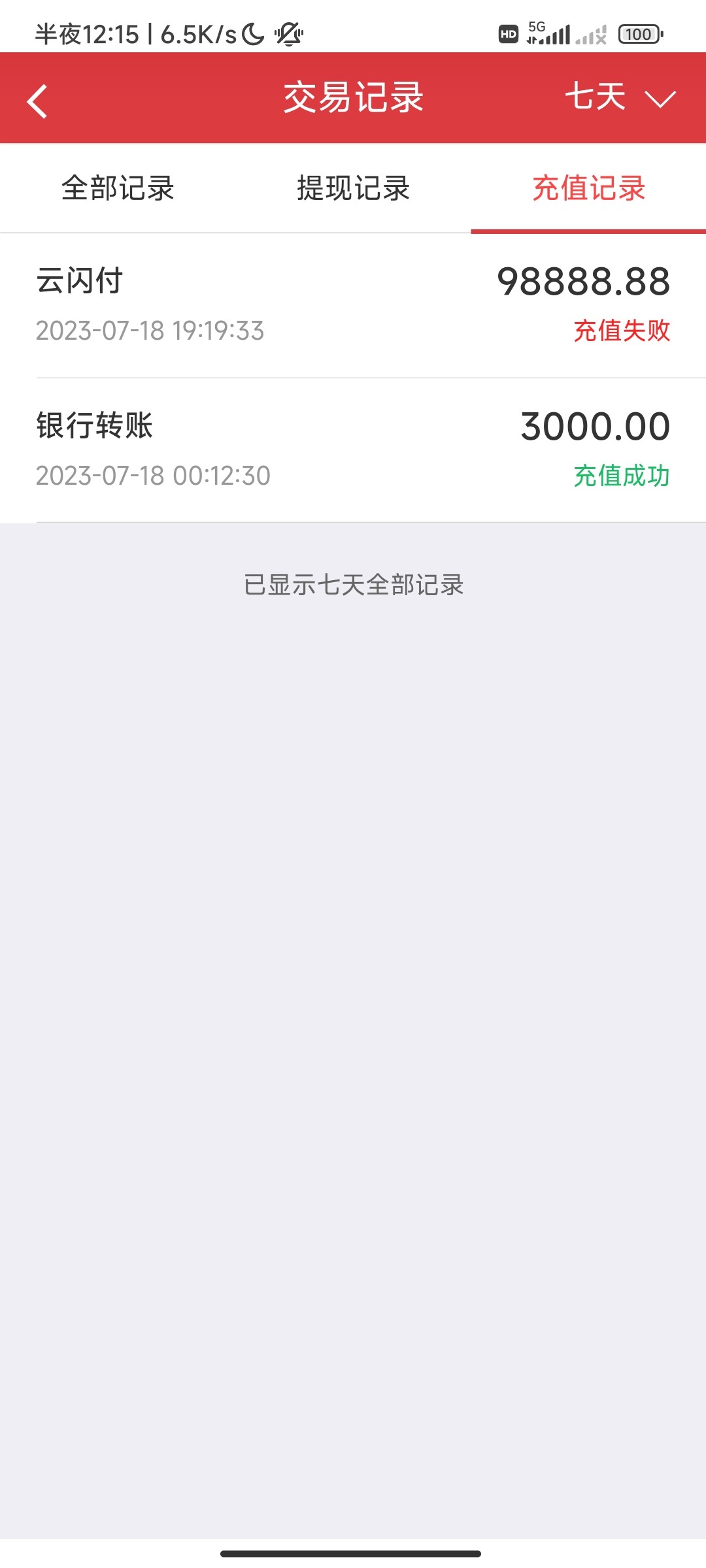Tap the gesture navigation bar at bottom
This screenshot has width=706, height=1568.
(353, 1554)
